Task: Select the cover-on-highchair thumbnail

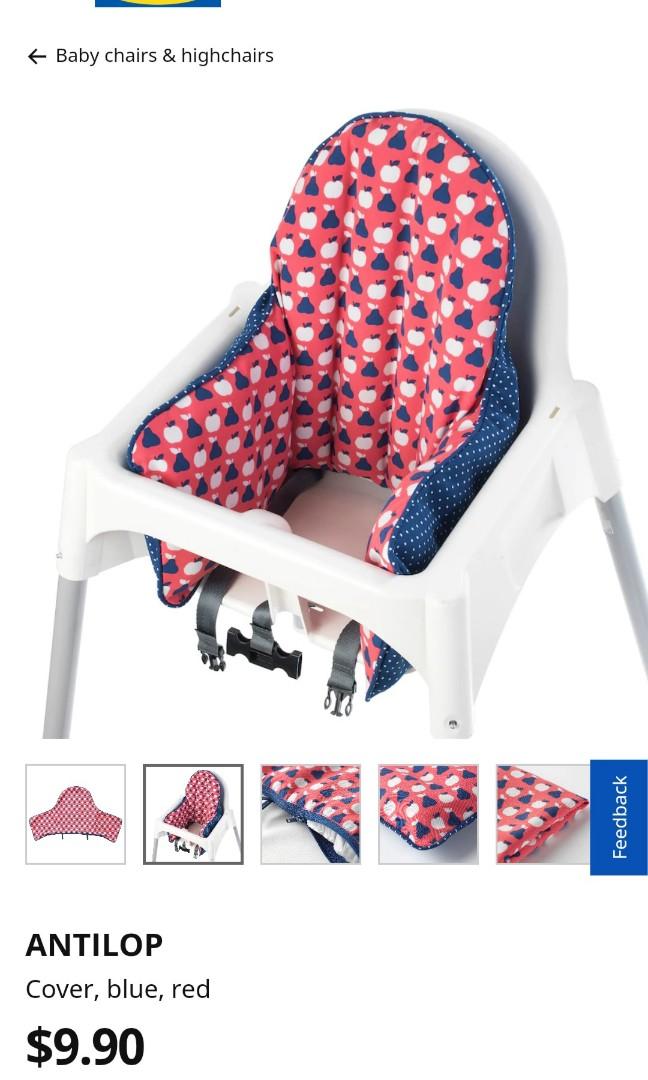Action: (x=193, y=814)
